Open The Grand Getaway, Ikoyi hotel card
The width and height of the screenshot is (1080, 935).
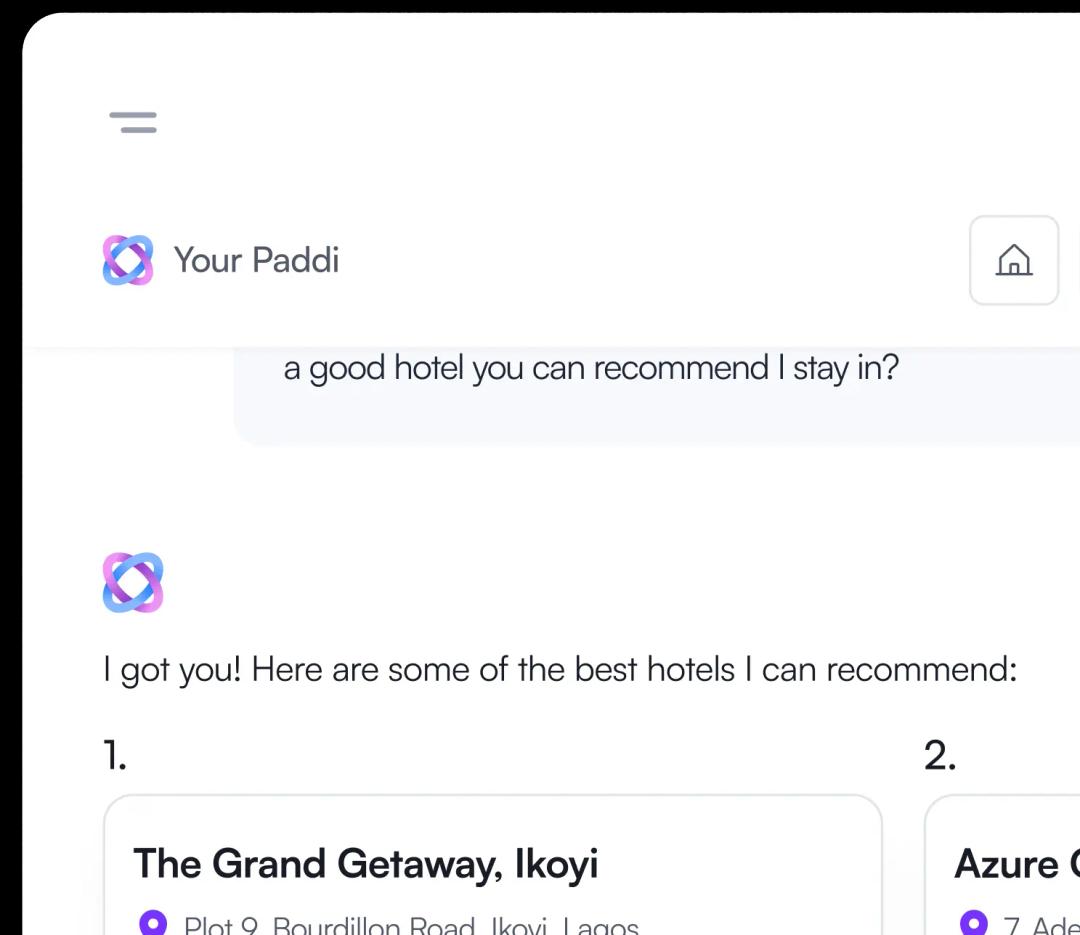(492, 866)
